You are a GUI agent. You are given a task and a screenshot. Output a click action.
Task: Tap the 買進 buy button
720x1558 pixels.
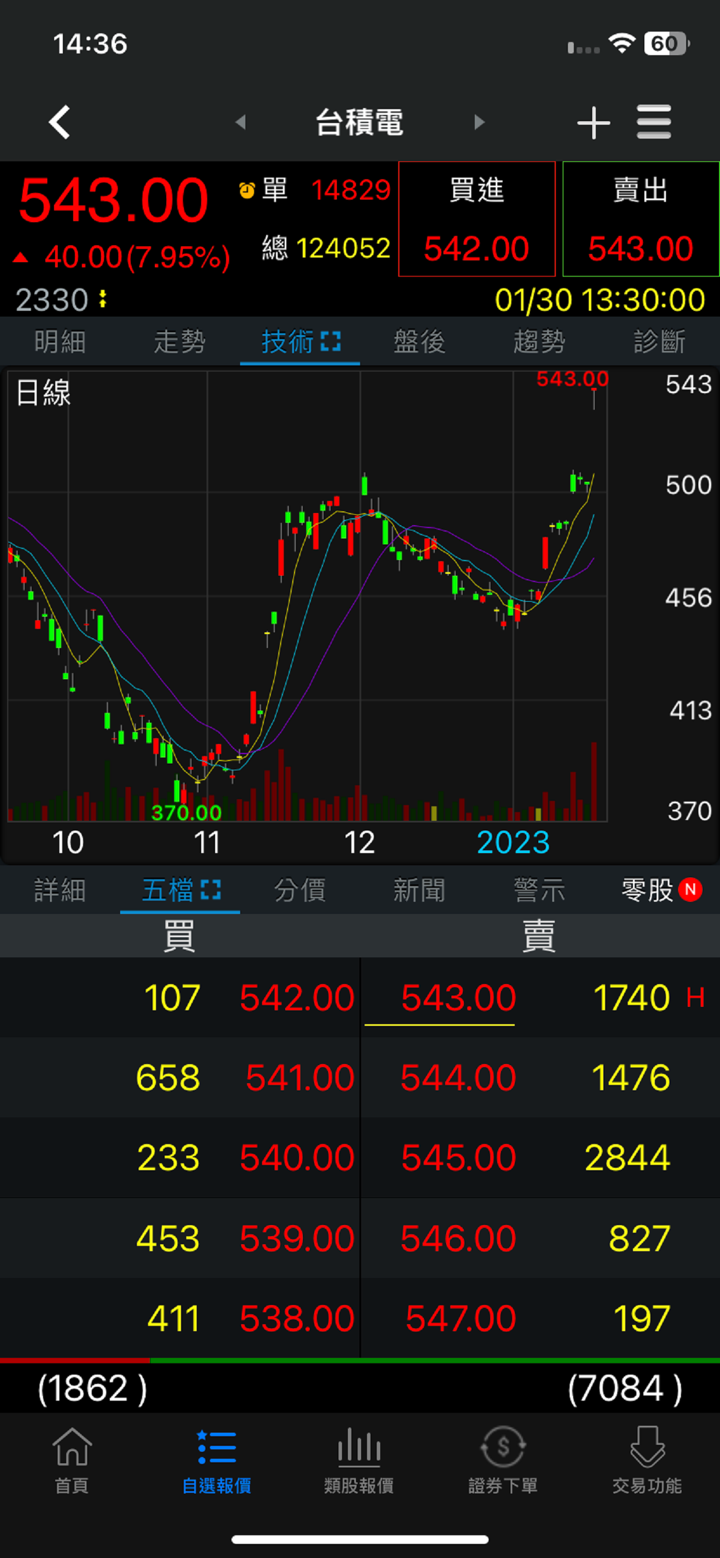[476, 219]
